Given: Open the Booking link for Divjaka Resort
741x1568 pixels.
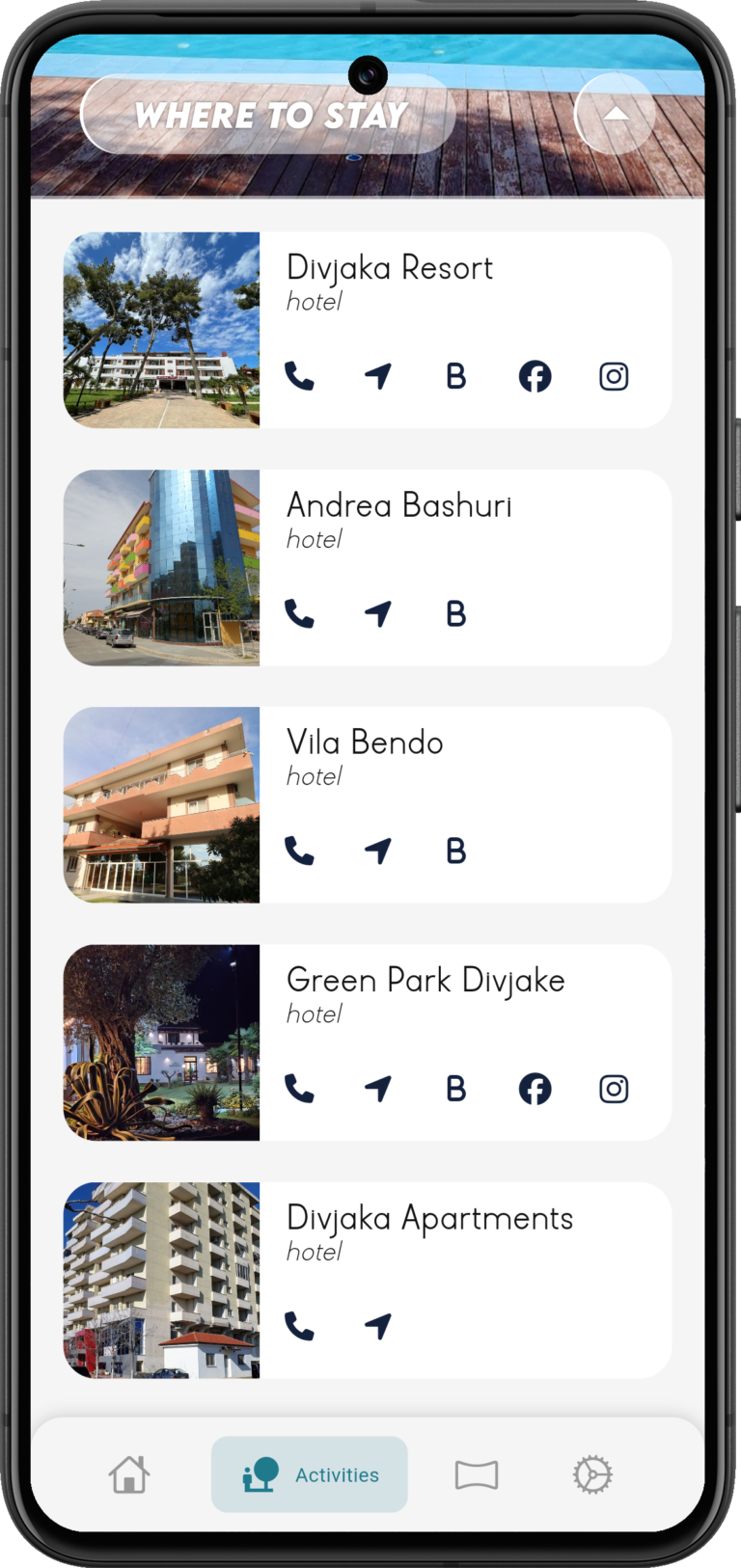Looking at the screenshot, I should (456, 376).
